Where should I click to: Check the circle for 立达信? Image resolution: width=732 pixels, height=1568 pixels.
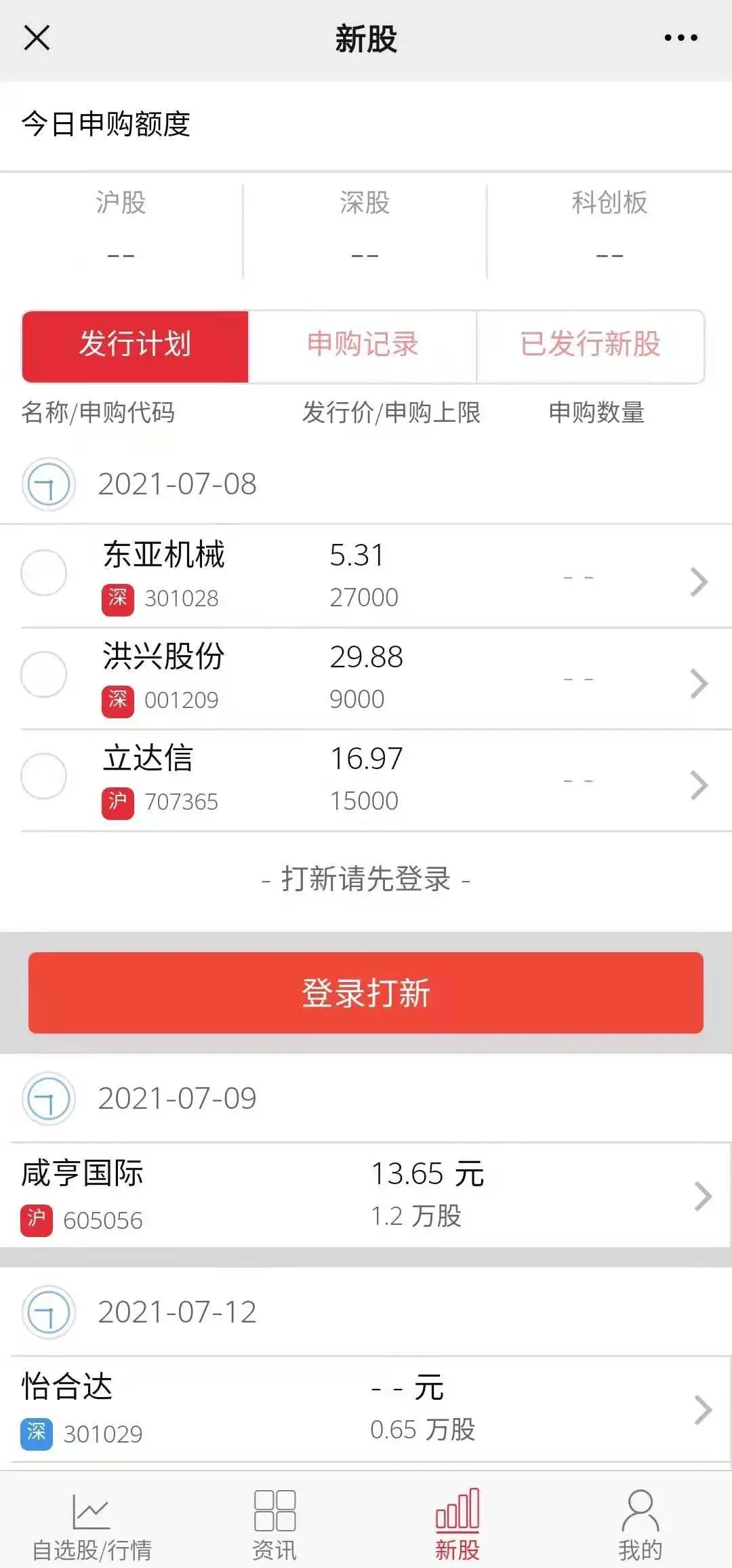(44, 777)
